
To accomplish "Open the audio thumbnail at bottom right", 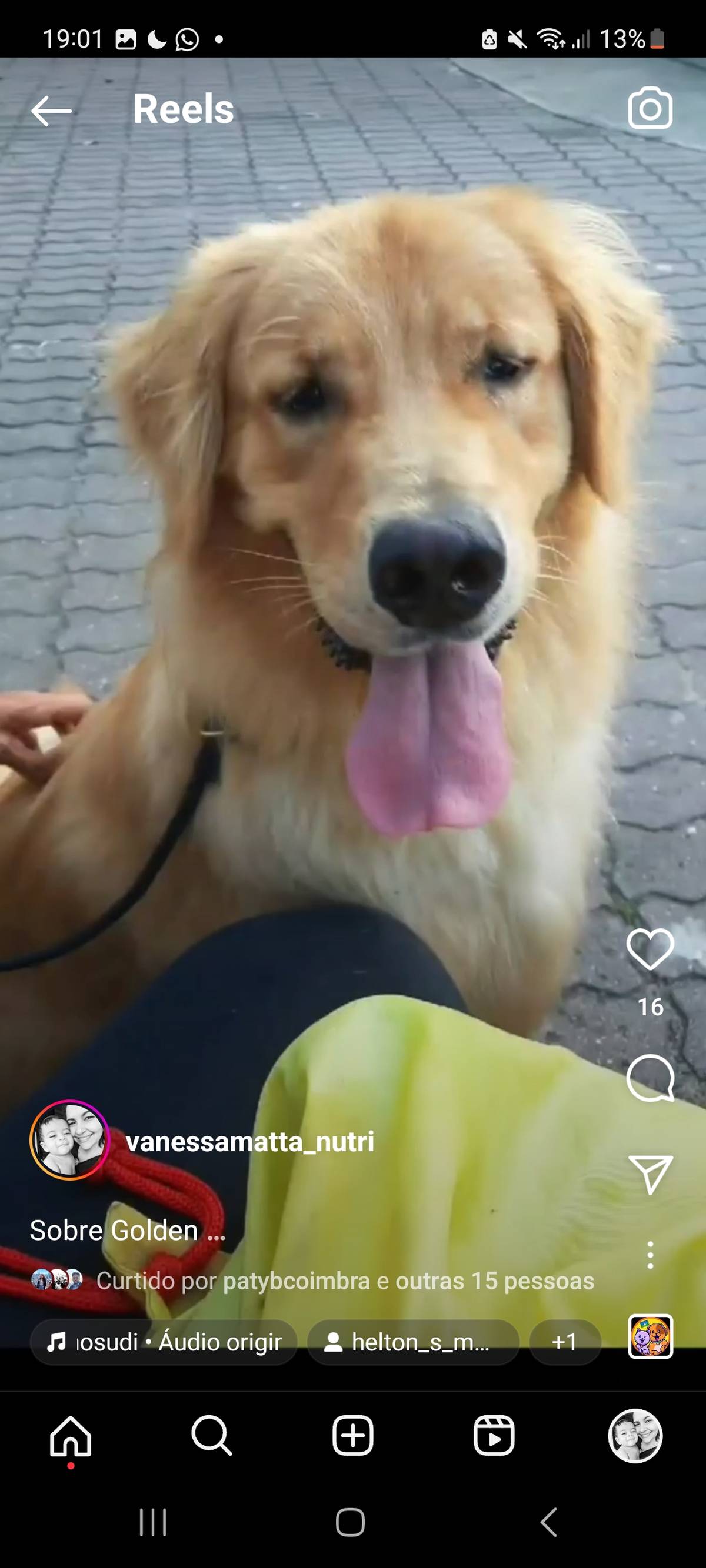I will click(650, 1336).
